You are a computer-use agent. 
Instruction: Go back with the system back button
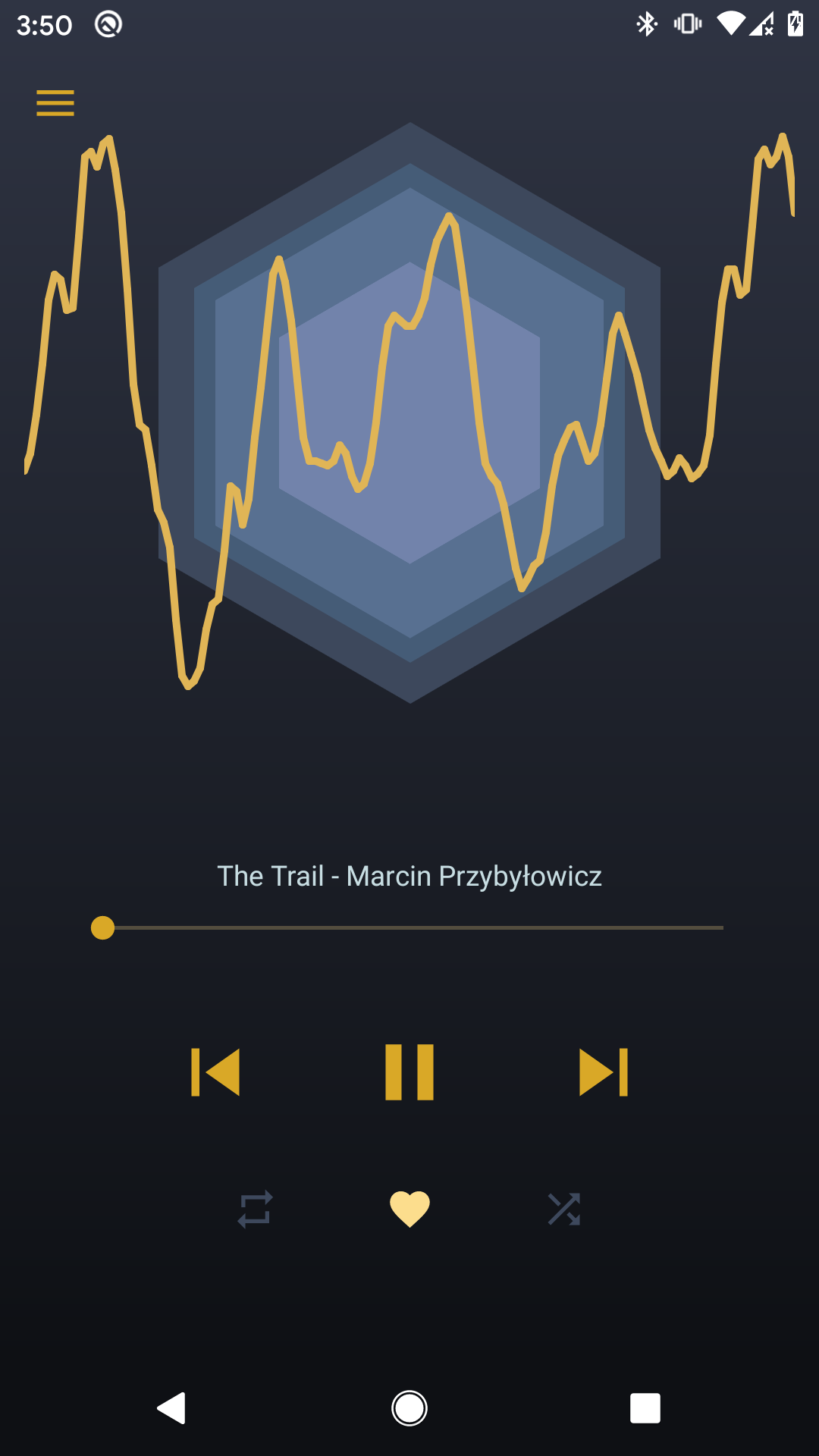point(172,1408)
